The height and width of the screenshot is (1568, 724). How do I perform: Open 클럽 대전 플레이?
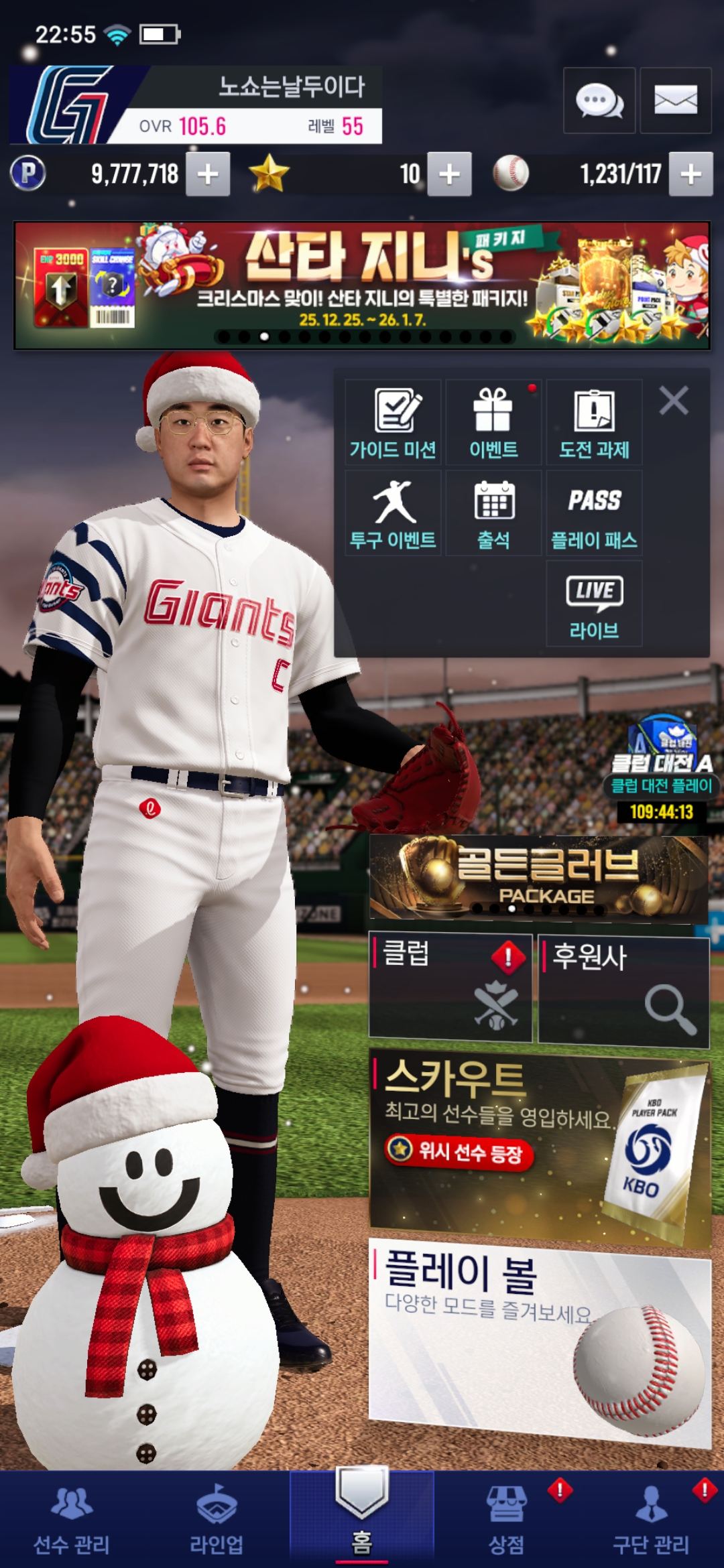pyautogui.click(x=662, y=771)
